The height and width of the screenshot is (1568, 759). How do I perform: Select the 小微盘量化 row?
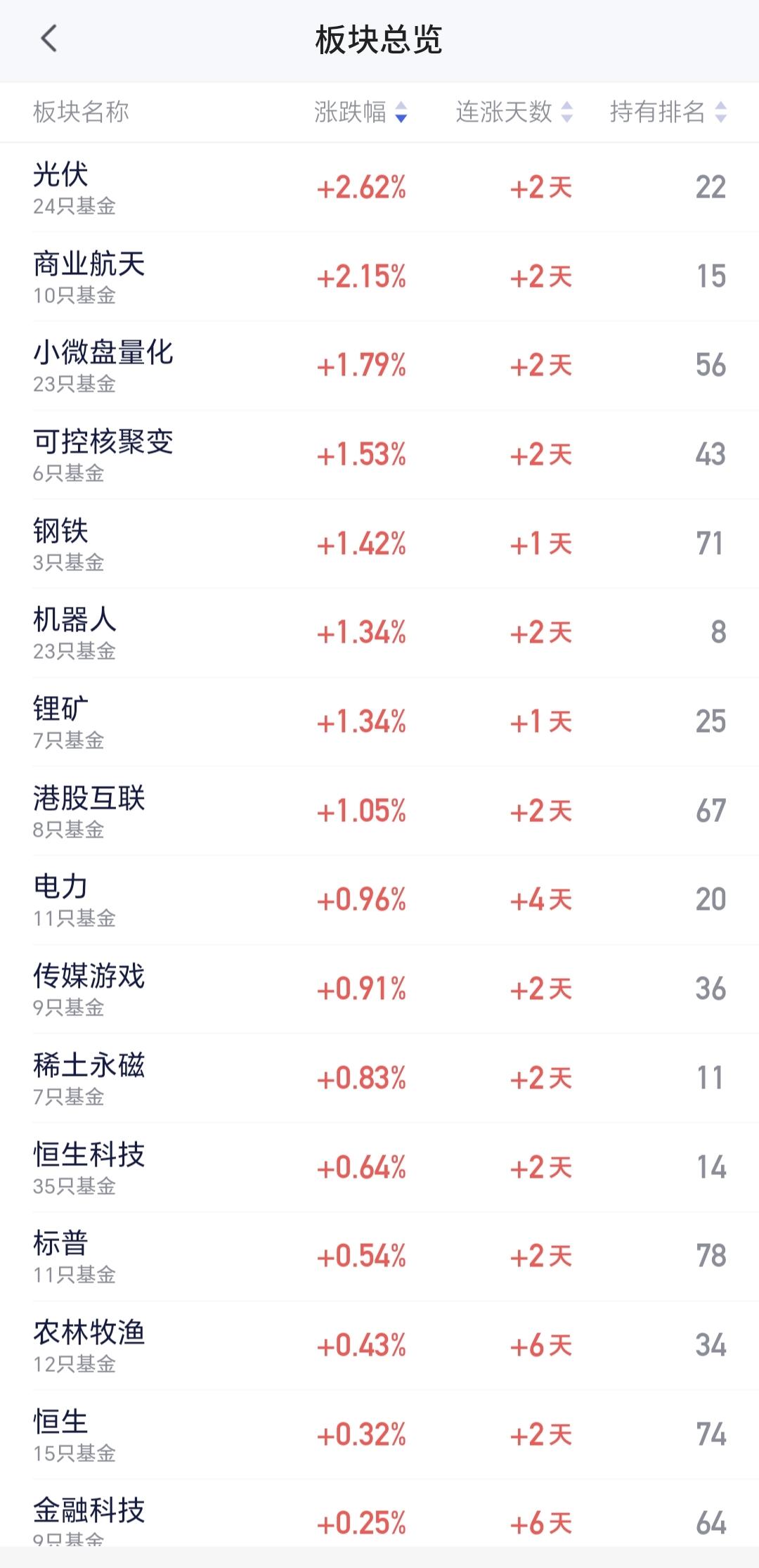tap(379, 366)
